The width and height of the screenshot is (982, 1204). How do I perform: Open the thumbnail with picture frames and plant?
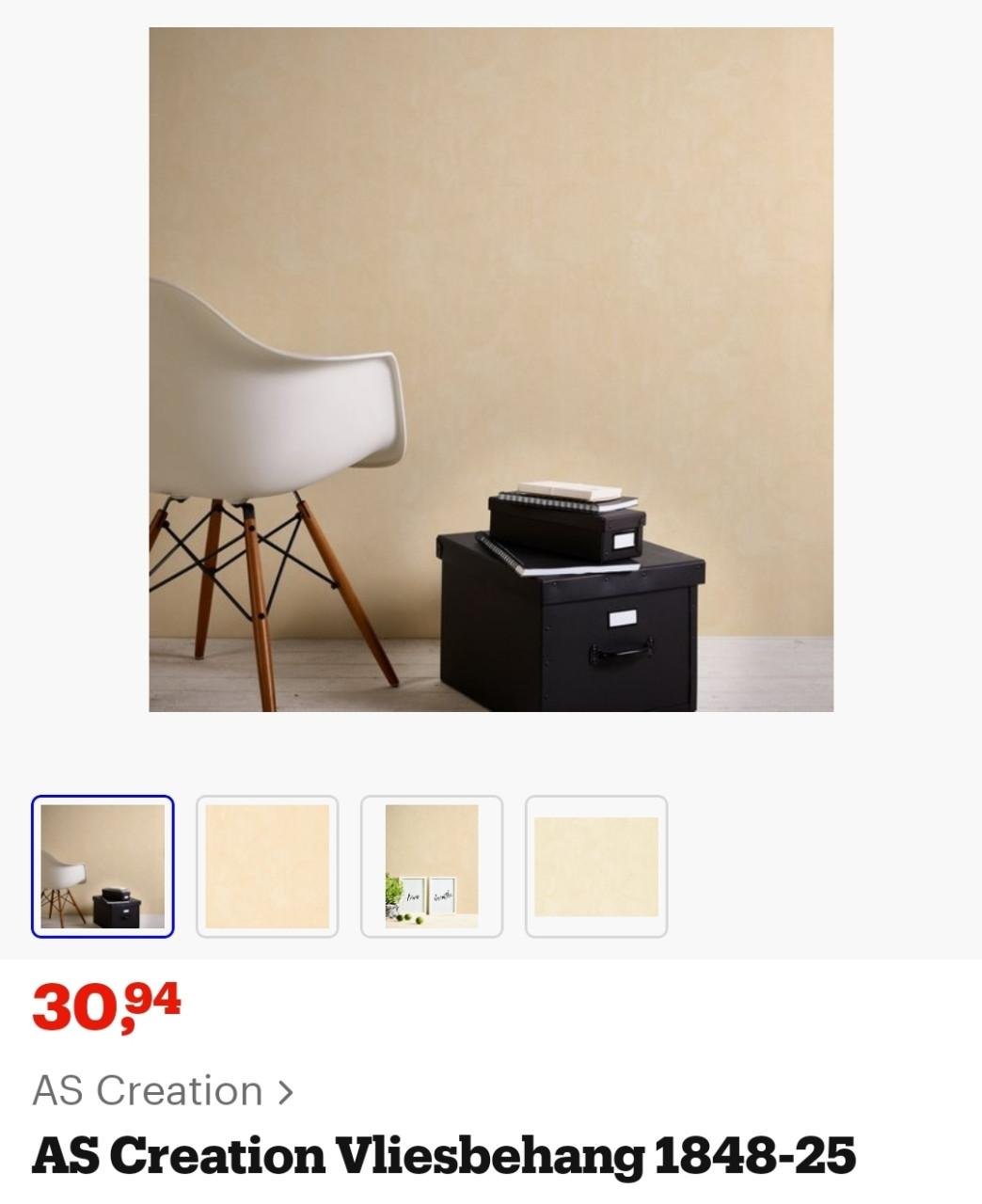pyautogui.click(x=432, y=866)
